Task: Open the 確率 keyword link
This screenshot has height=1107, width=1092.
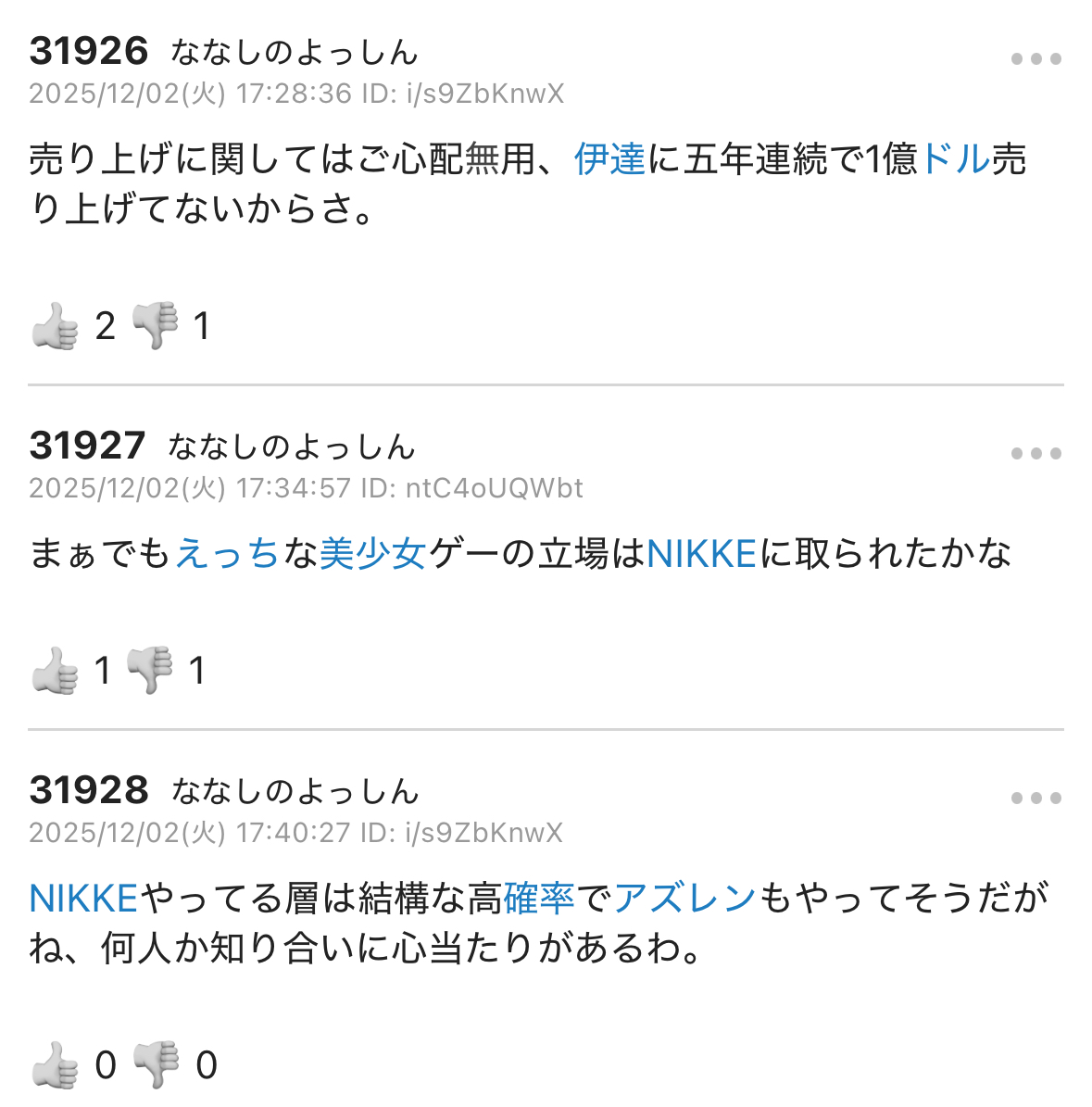Action: click(x=538, y=899)
